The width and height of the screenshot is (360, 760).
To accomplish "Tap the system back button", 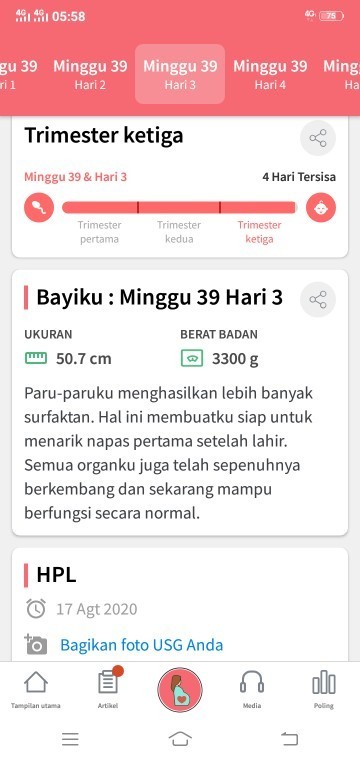I will [x=290, y=739].
